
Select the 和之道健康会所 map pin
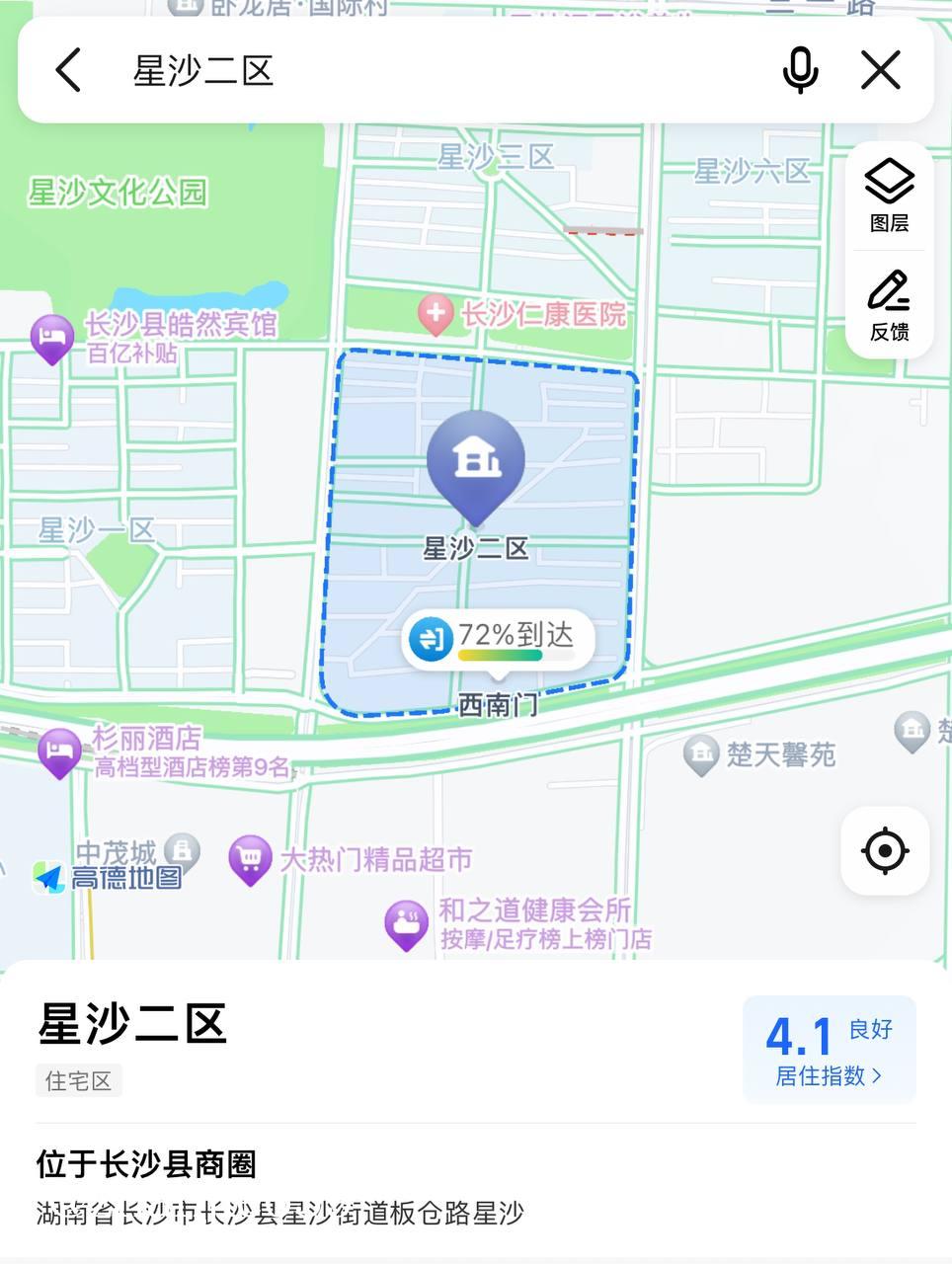click(406, 924)
